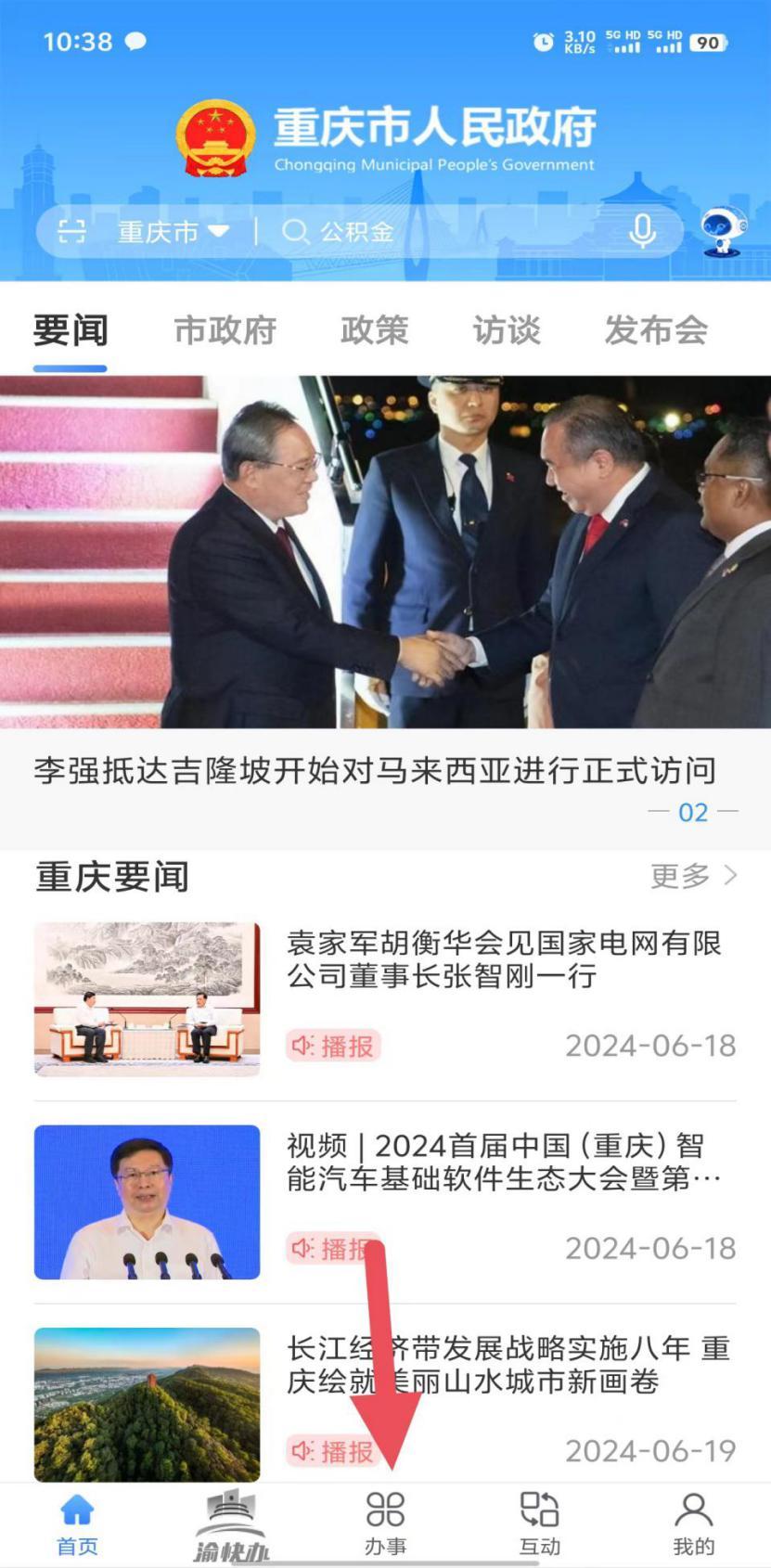Play 播报 for the 国家电网 article

pyautogui.click(x=333, y=1046)
